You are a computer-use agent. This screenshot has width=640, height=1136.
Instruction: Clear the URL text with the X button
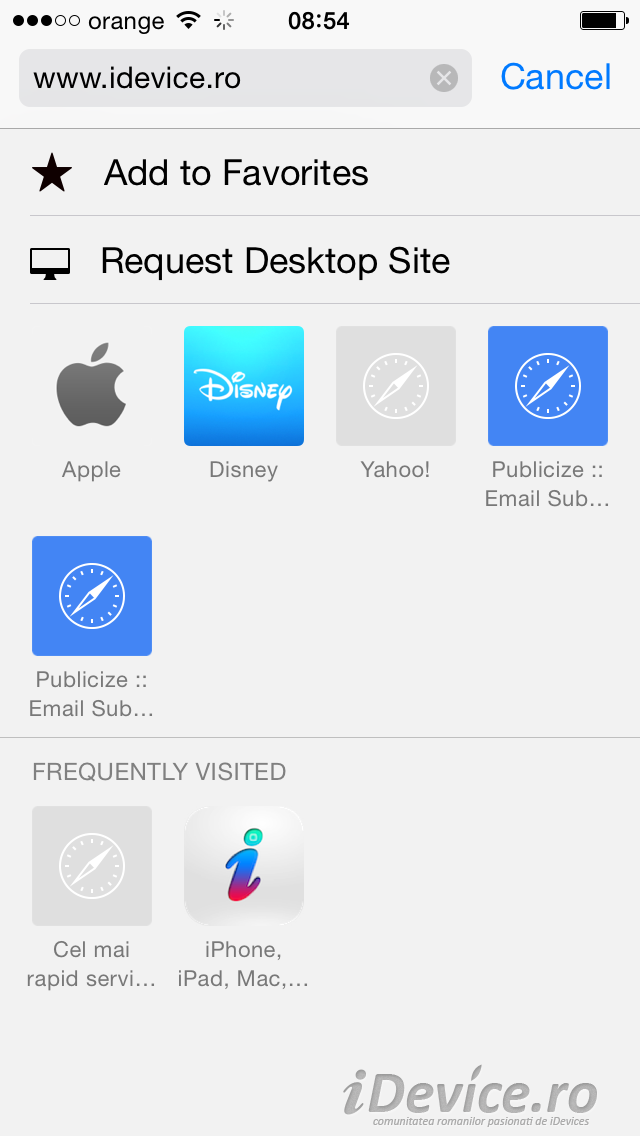coord(444,78)
